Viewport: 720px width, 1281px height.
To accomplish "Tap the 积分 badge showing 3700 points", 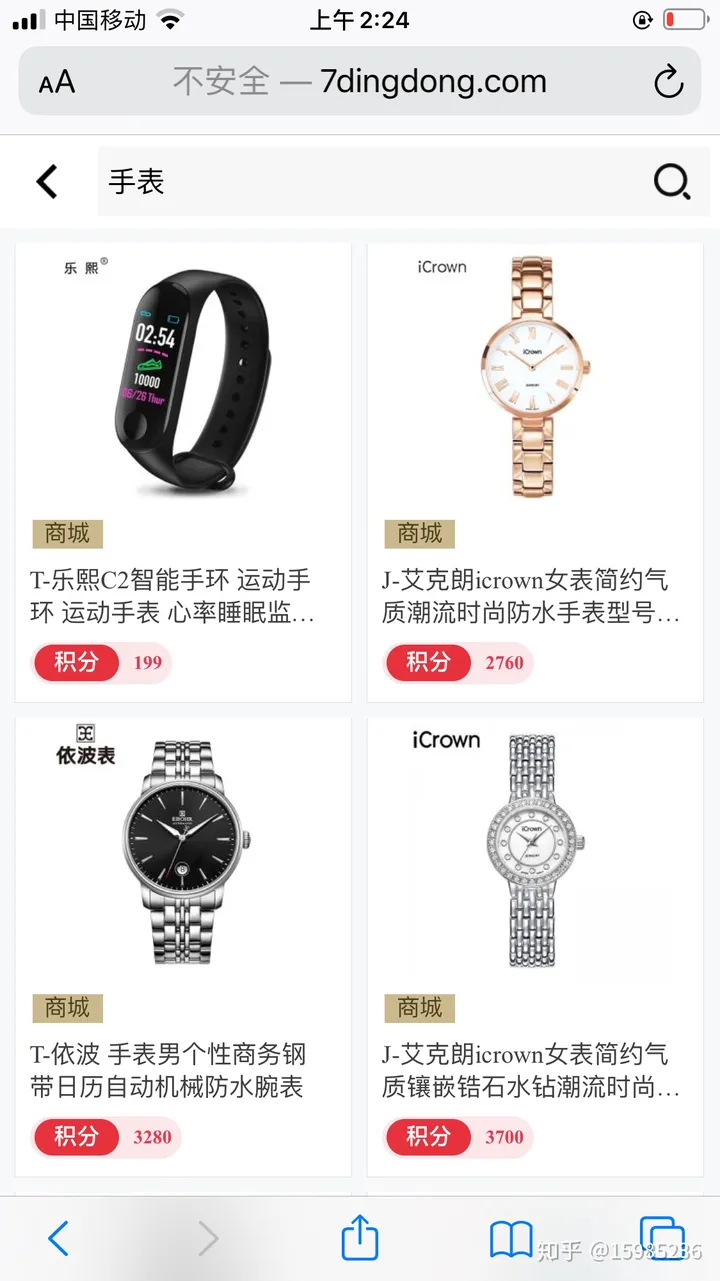I will point(455,1137).
